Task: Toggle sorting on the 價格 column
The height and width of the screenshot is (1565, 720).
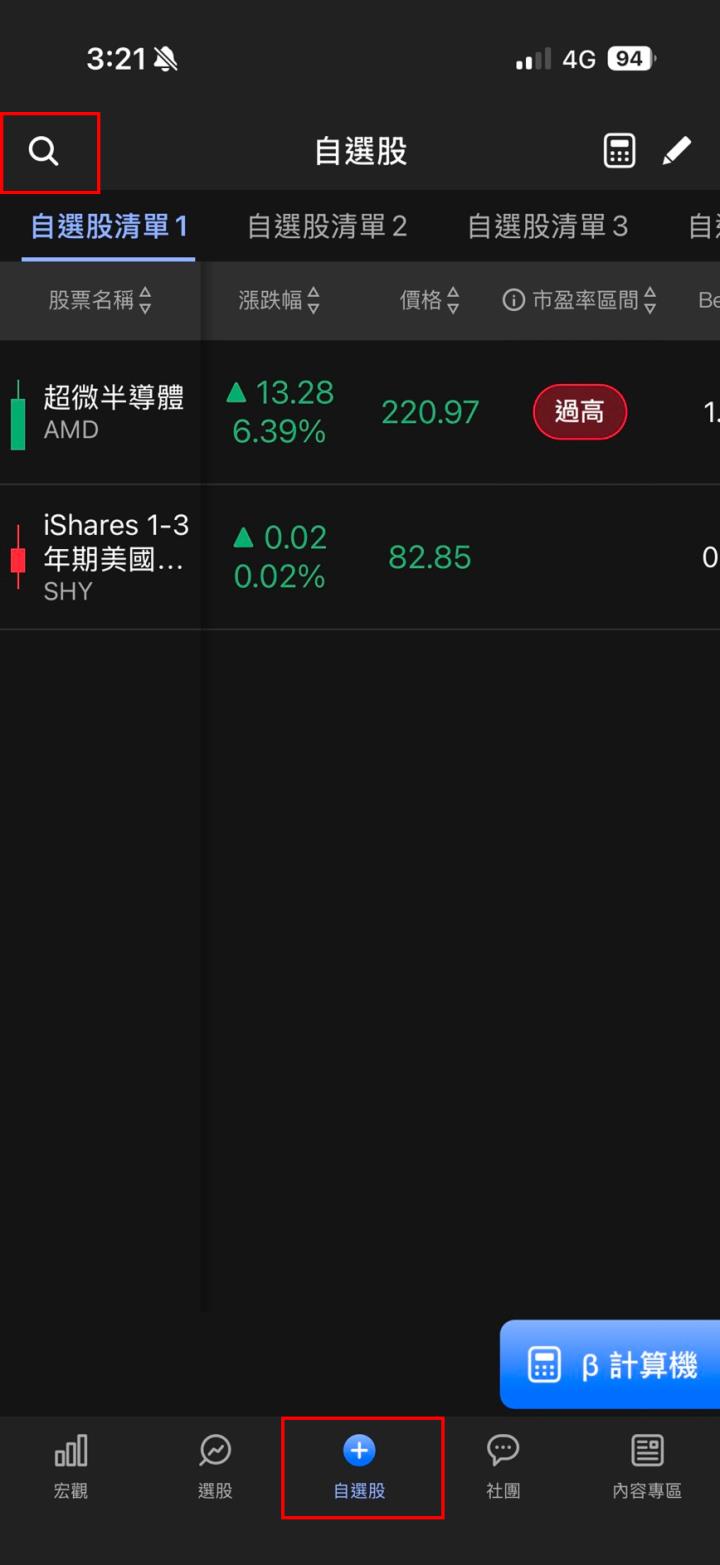Action: (453, 300)
